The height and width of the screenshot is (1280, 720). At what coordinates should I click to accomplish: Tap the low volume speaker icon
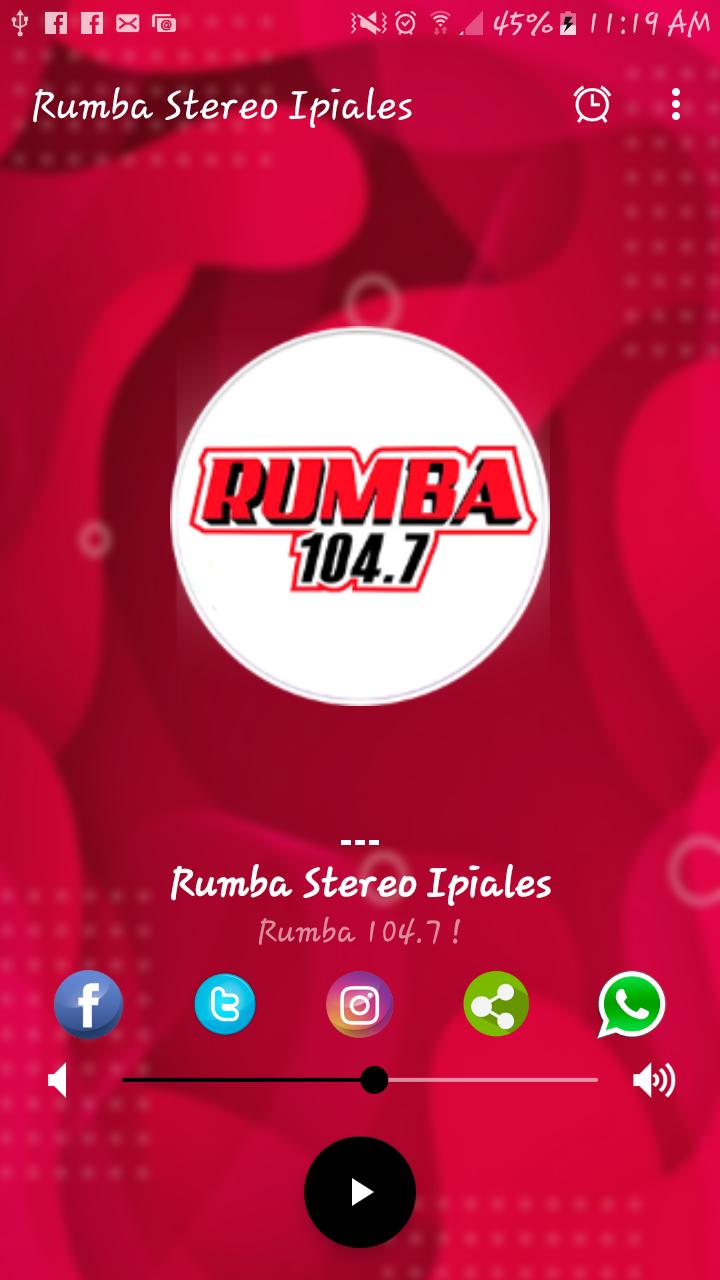58,1080
